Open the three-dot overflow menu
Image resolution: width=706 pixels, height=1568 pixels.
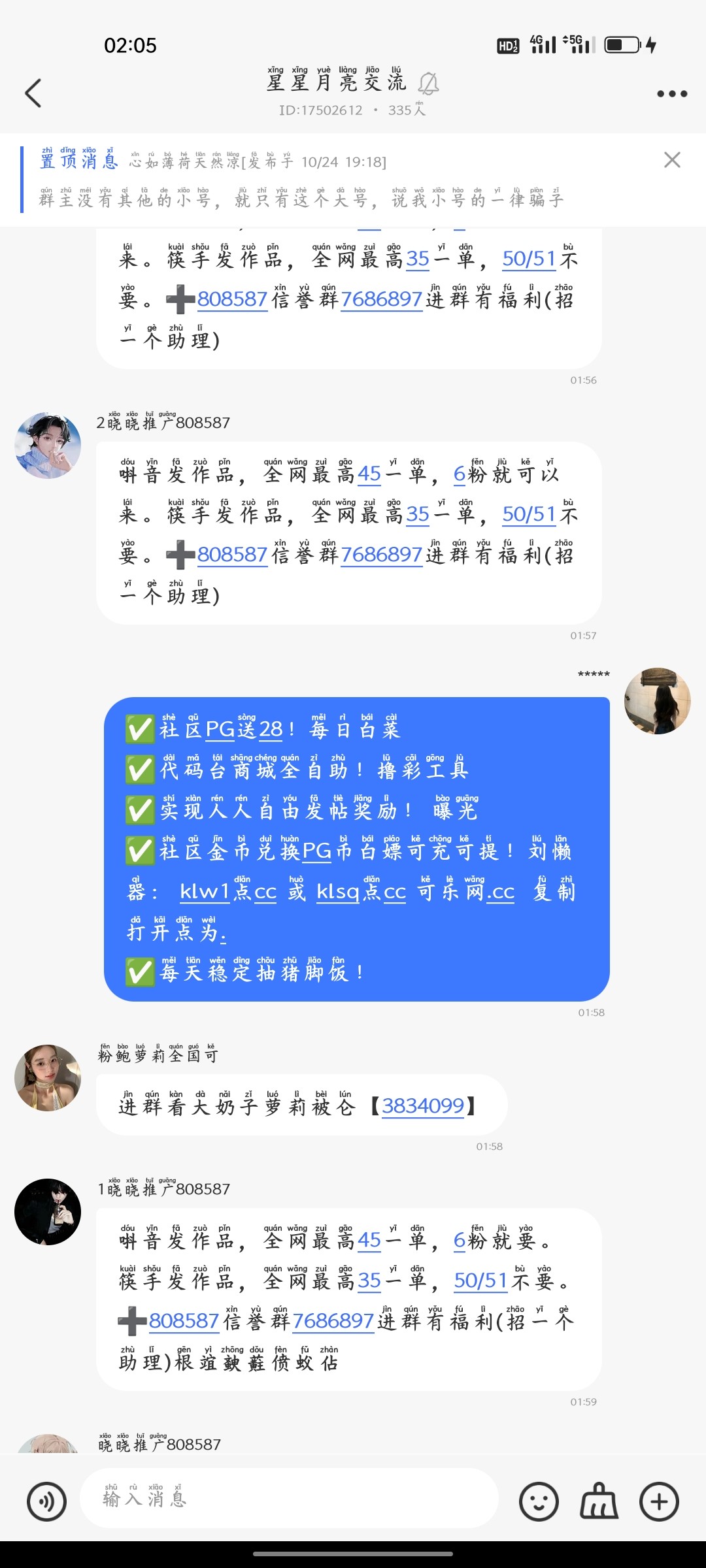672,94
